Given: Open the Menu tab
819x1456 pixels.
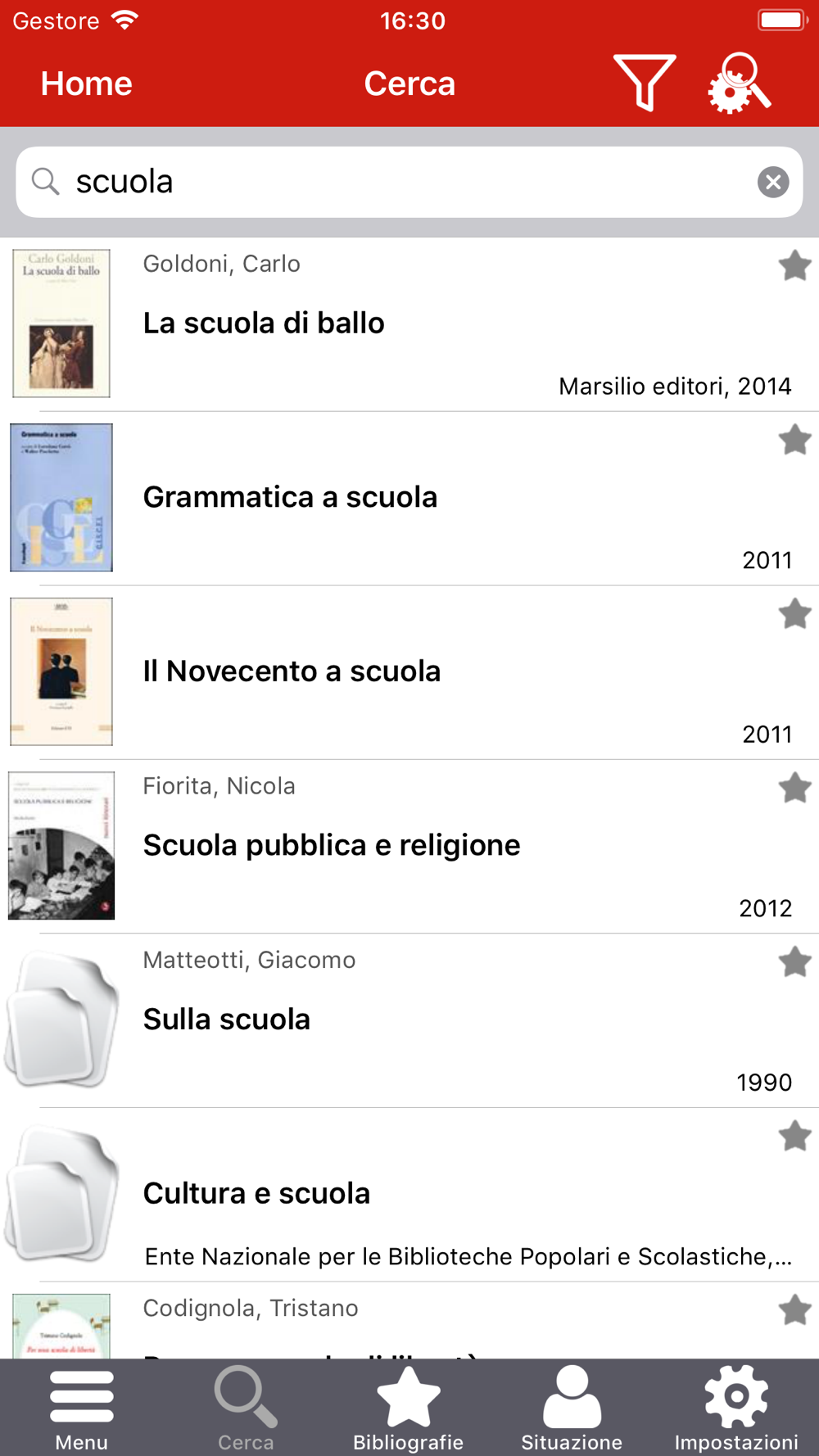Looking at the screenshot, I should click(82, 1409).
